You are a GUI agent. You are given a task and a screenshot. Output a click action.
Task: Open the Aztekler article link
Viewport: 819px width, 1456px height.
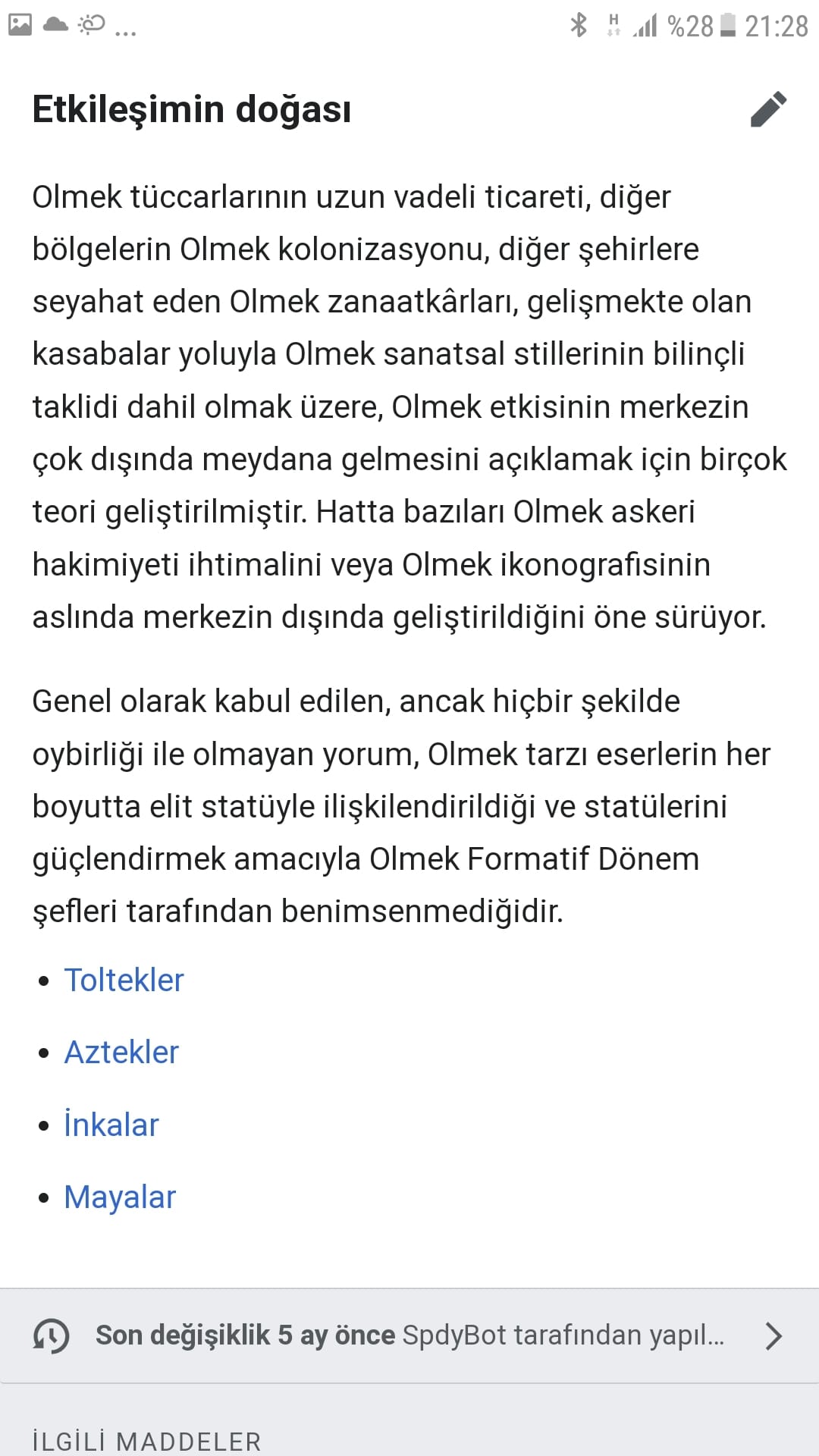tap(121, 1053)
